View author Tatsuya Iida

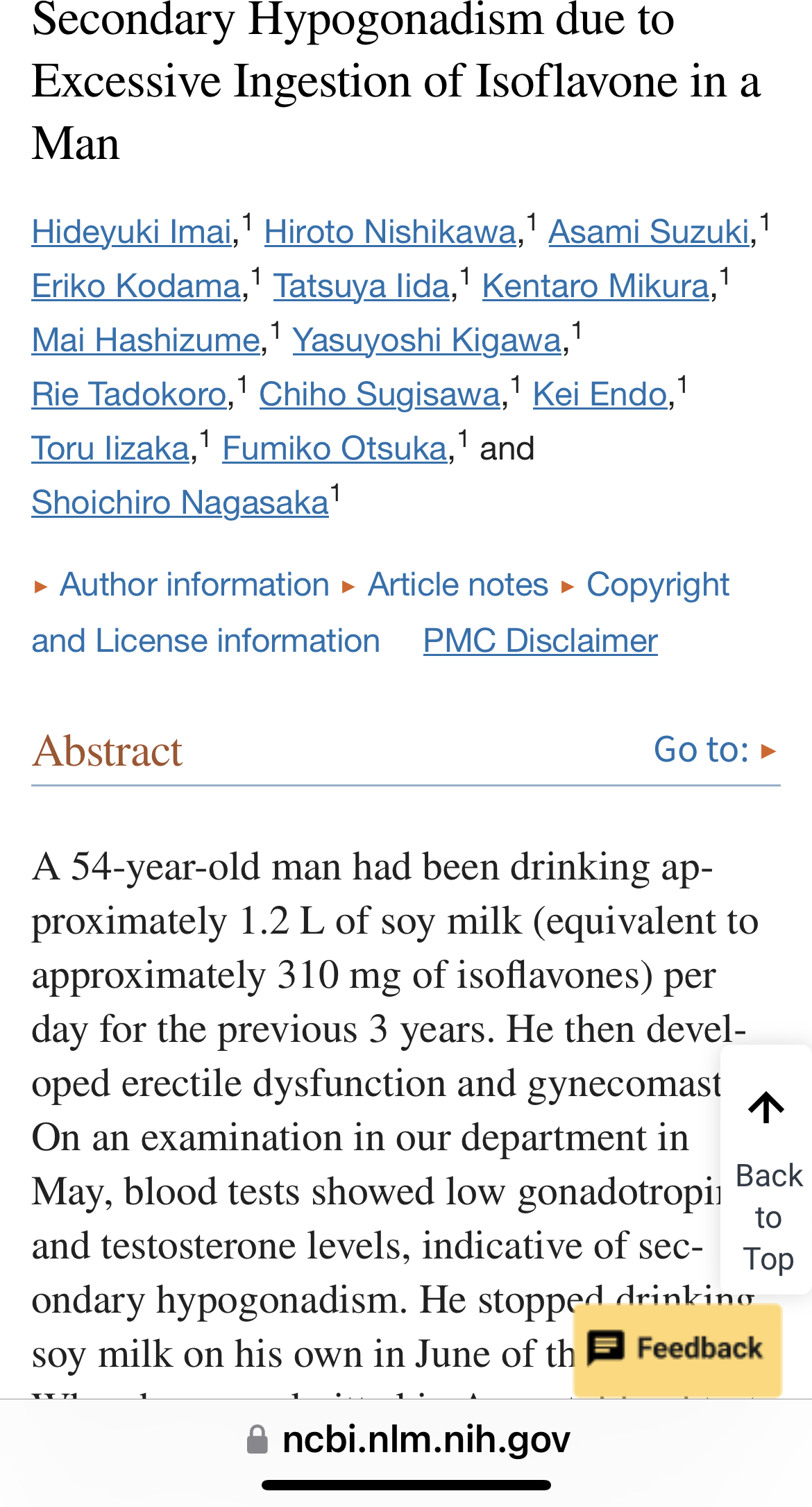pyautogui.click(x=362, y=286)
